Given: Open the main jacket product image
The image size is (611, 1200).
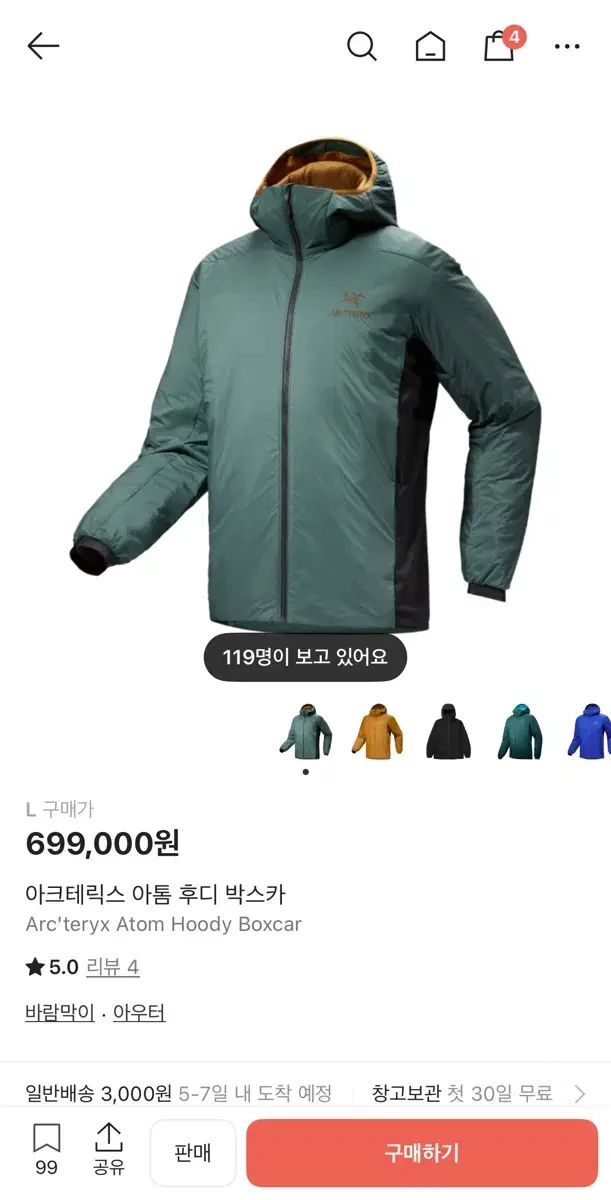Looking at the screenshot, I should pos(305,390).
